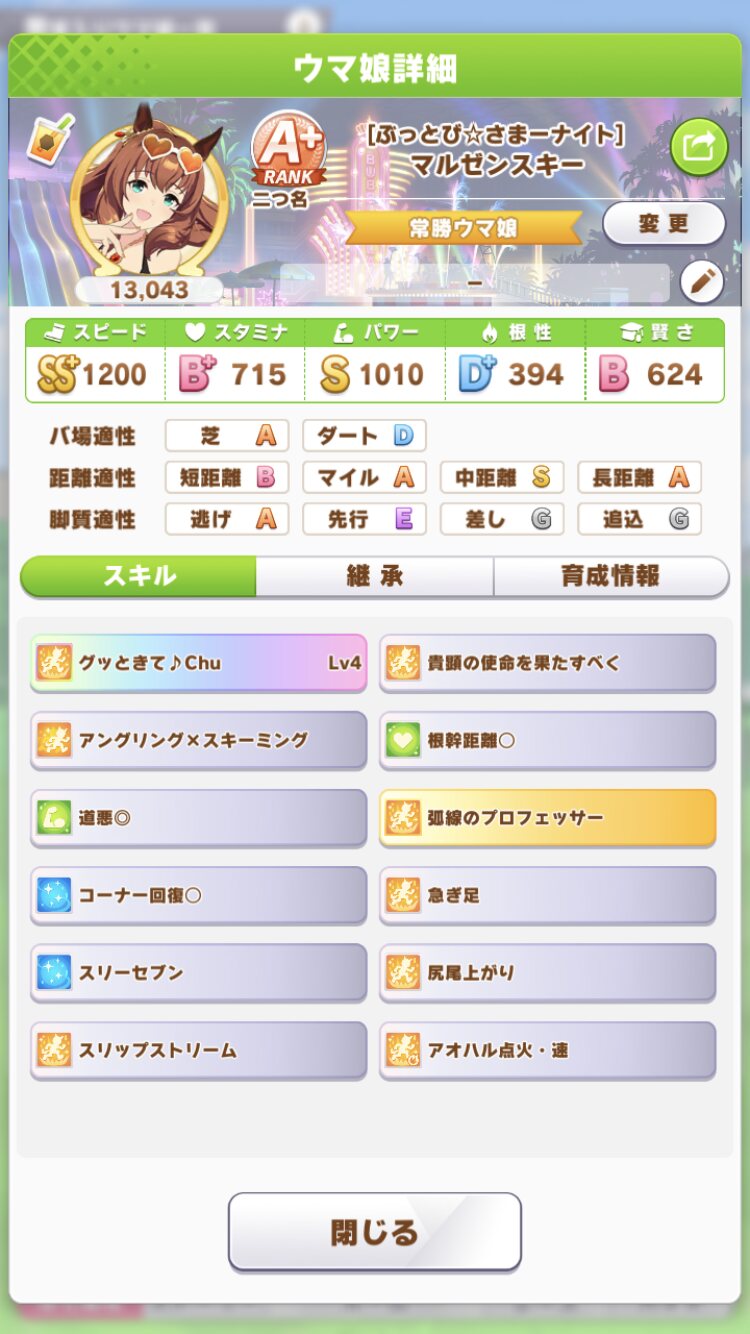Viewport: 750px width, 1334px height.
Task: Open the アングリング×スキーミング skill
Action: [198, 740]
